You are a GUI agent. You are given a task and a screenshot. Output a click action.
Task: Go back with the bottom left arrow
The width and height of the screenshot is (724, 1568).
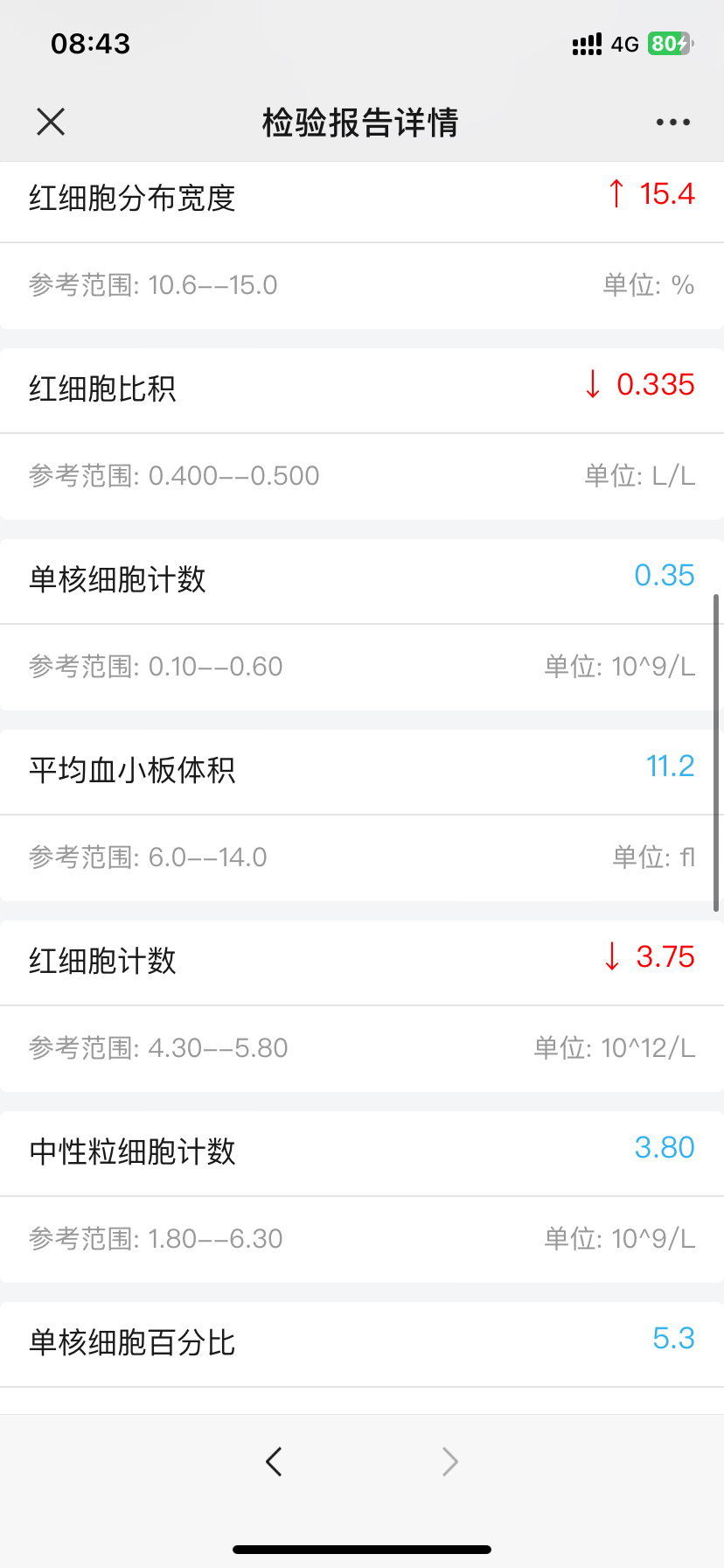click(274, 1461)
